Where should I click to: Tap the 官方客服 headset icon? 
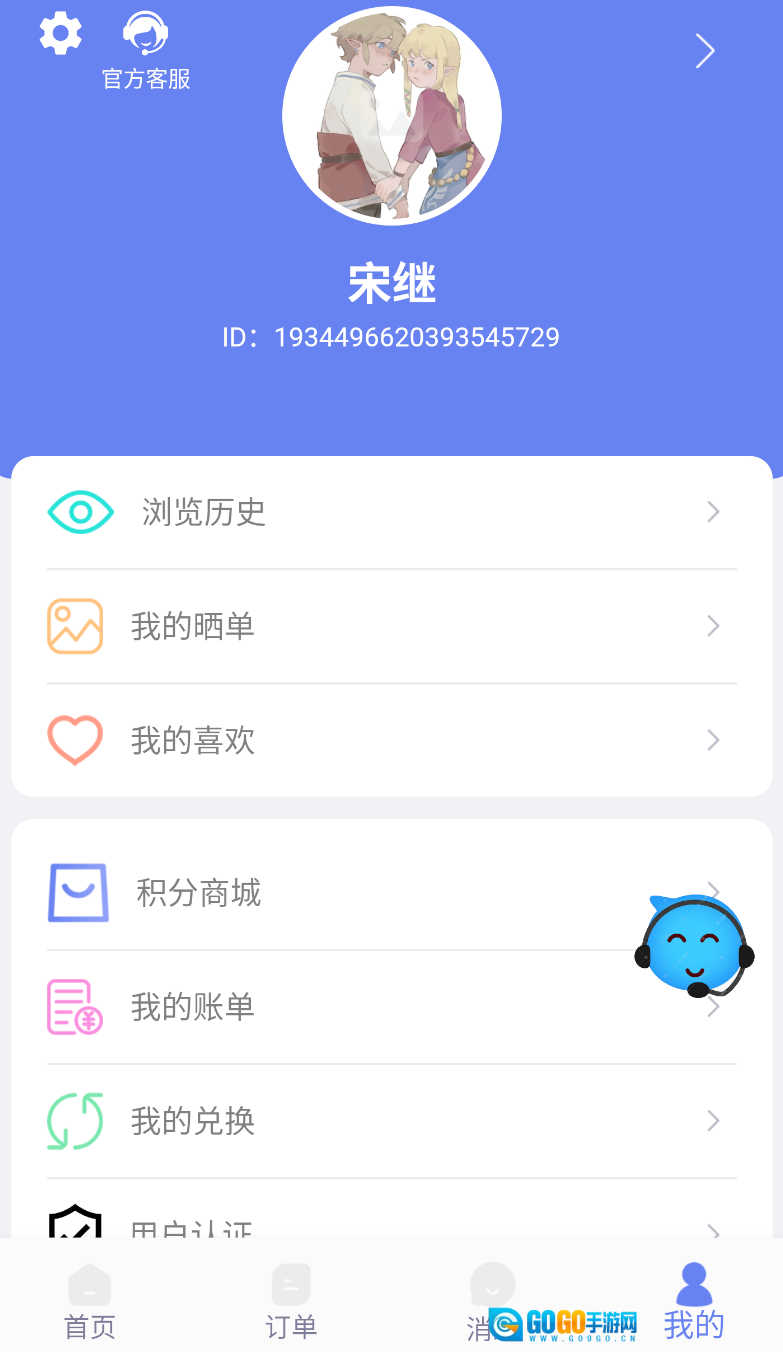146,32
